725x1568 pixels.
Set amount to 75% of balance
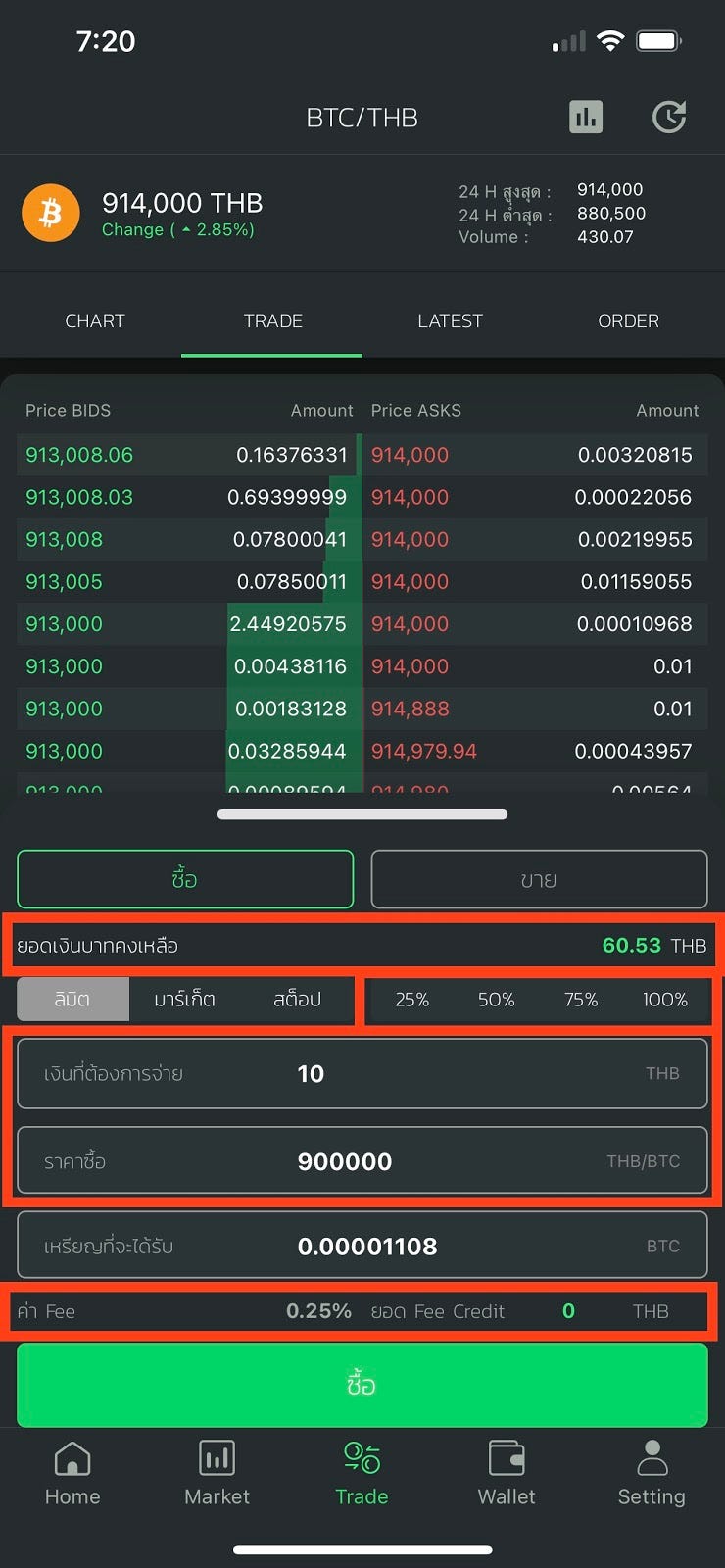(x=581, y=1000)
